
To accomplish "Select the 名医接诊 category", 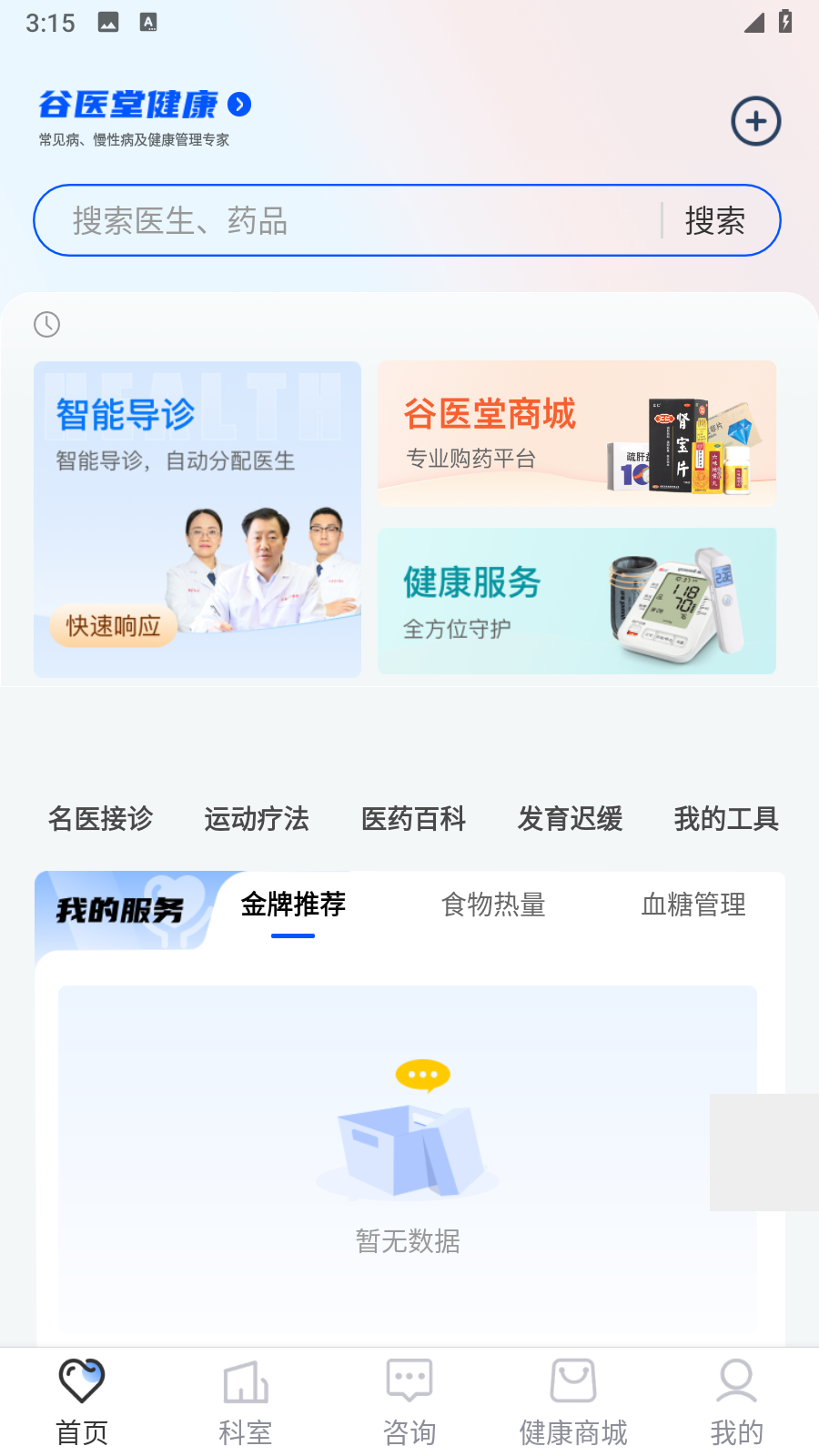I will click(100, 818).
